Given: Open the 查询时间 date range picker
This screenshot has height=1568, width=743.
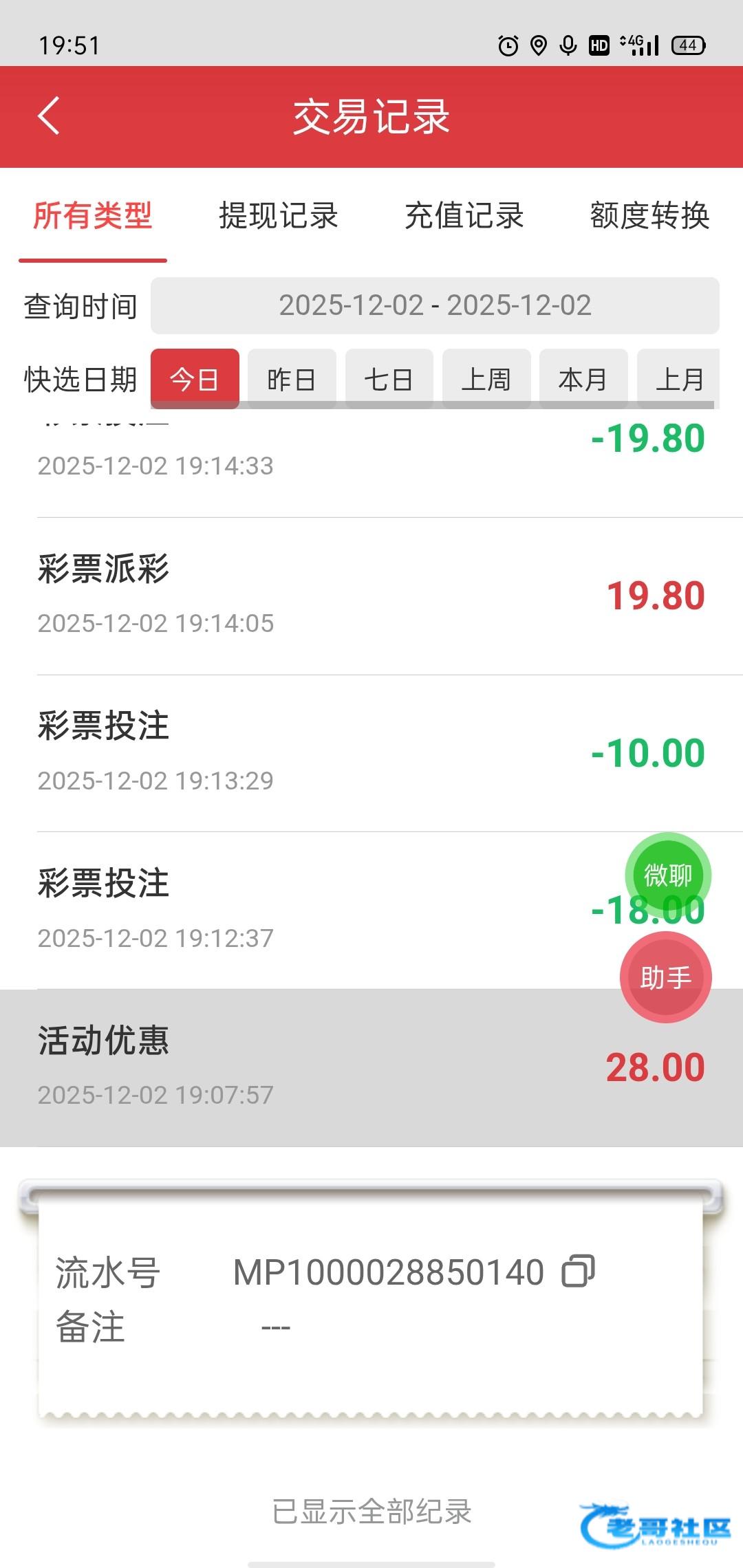Looking at the screenshot, I should 435,305.
